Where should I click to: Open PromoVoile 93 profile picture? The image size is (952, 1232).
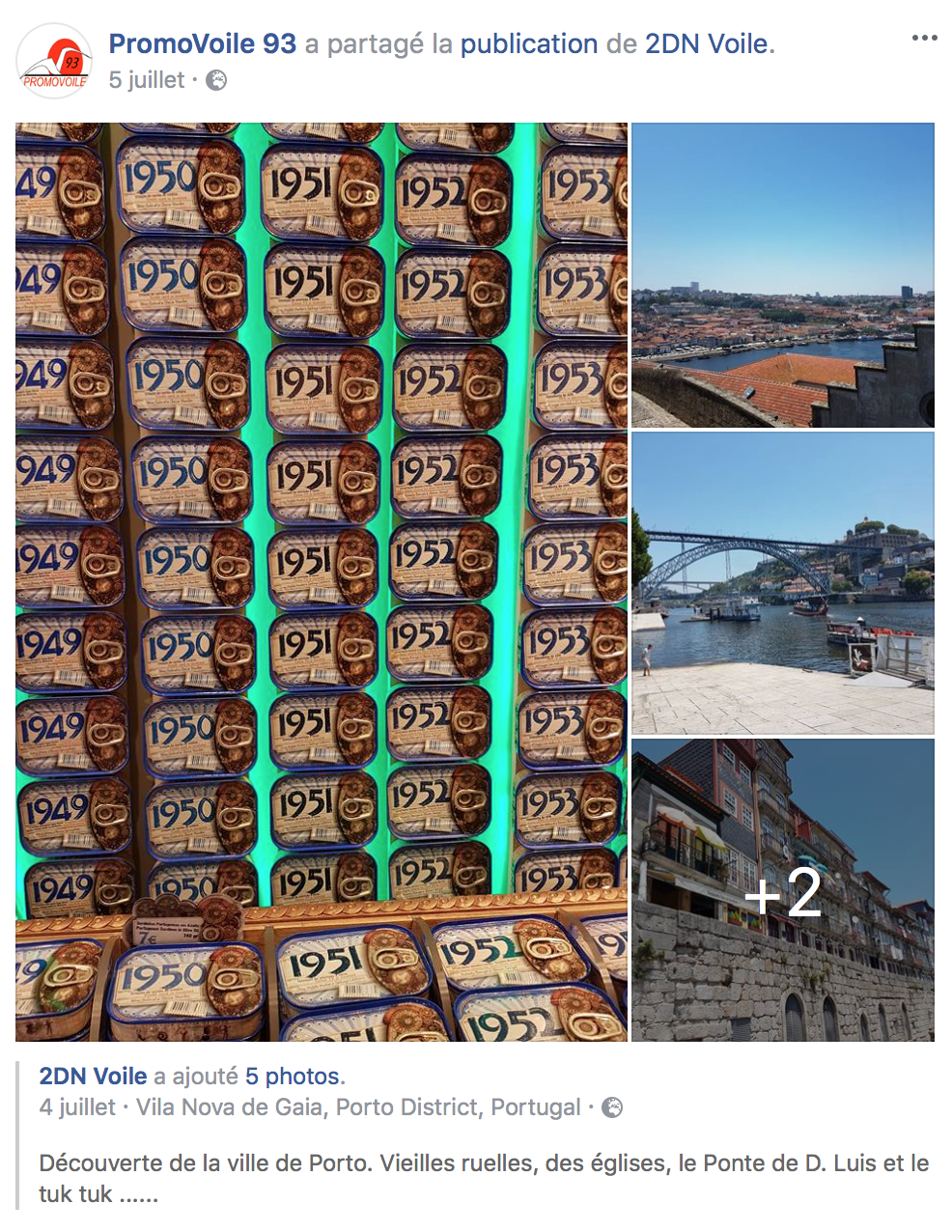pyautogui.click(x=55, y=63)
